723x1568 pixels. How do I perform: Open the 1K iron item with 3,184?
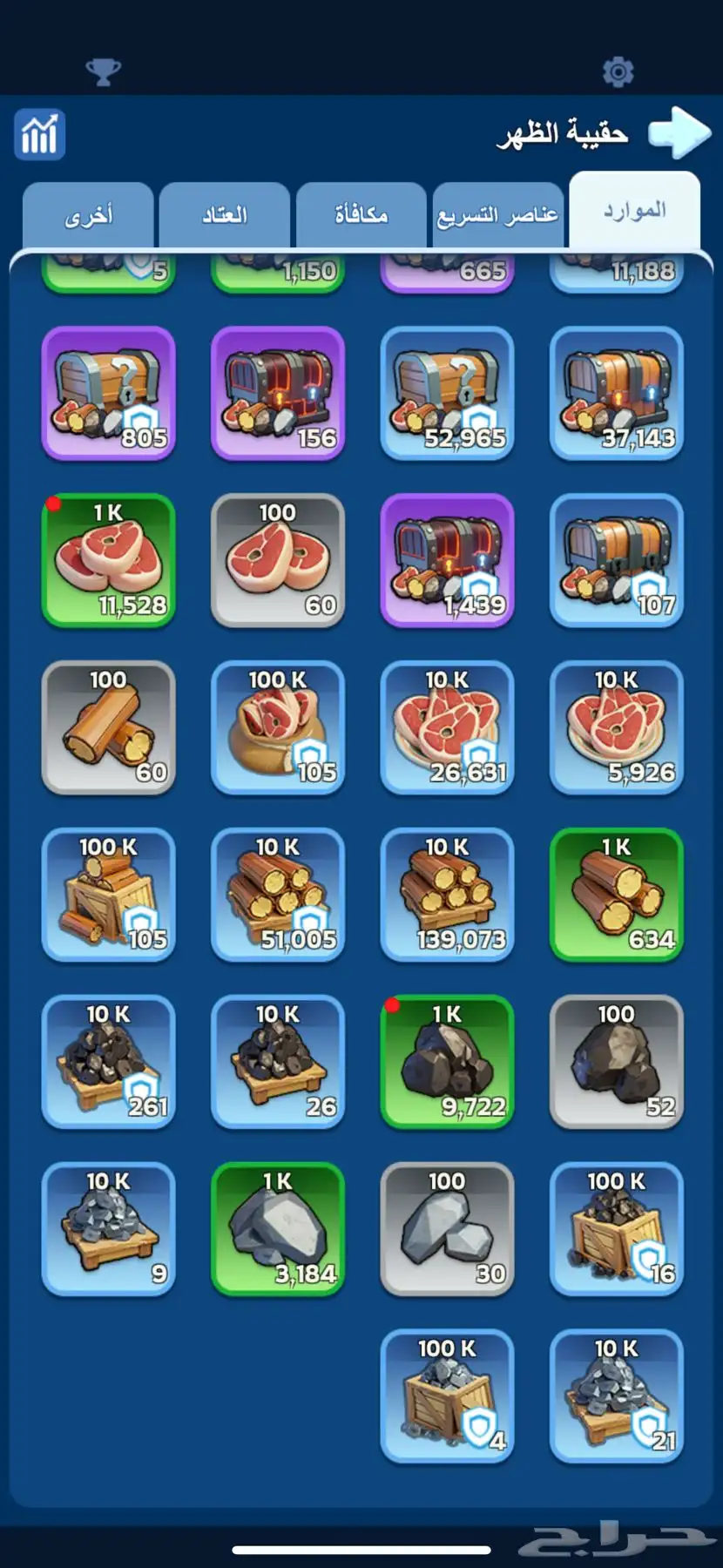(x=278, y=1229)
